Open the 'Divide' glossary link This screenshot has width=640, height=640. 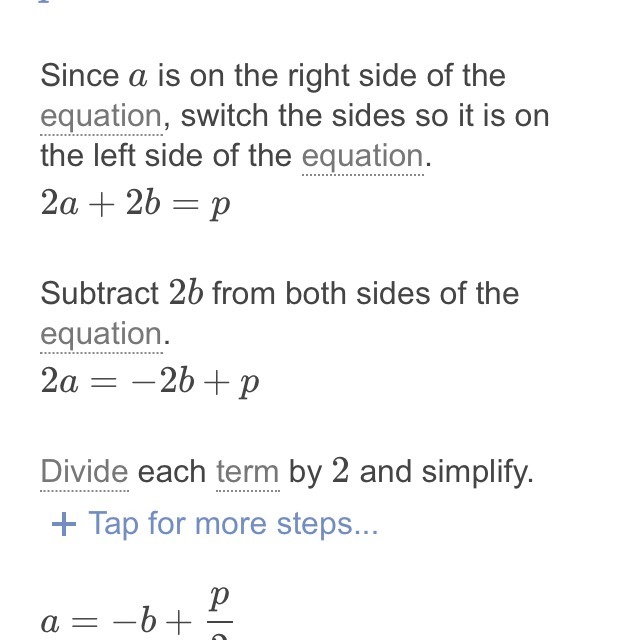(x=84, y=472)
